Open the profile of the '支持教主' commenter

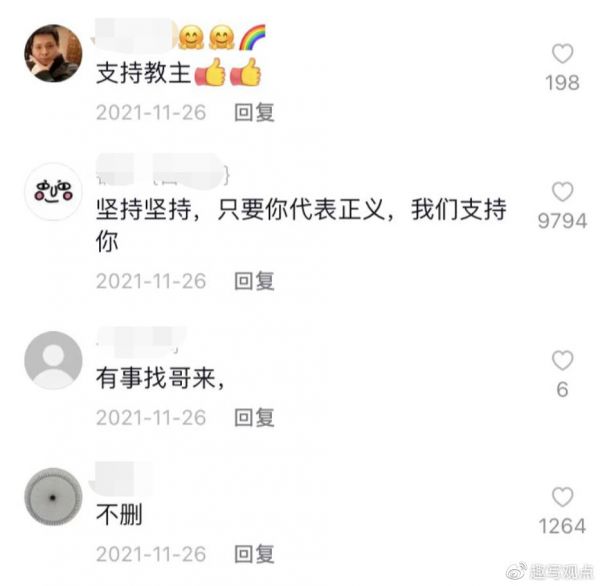pyautogui.click(x=52, y=54)
